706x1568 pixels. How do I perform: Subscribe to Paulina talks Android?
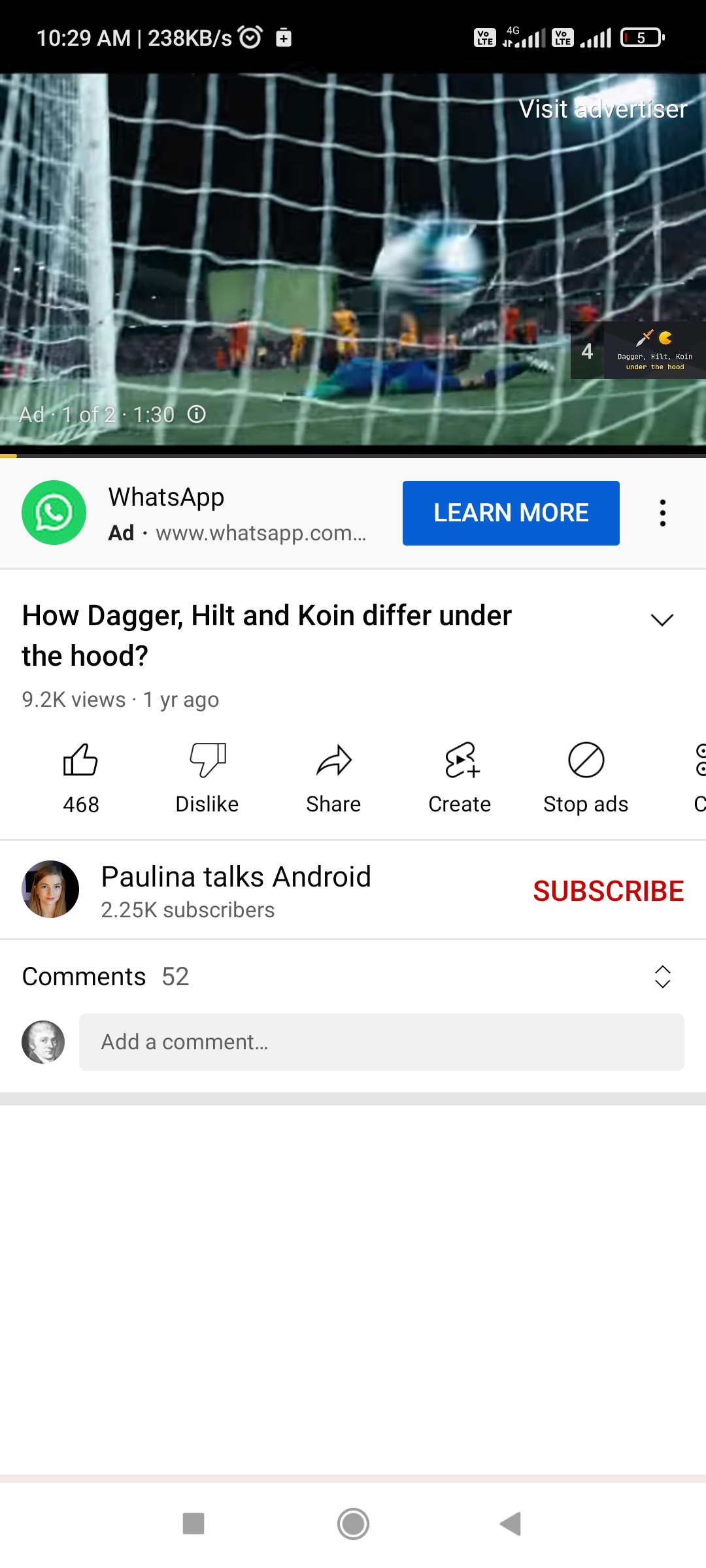coord(608,891)
